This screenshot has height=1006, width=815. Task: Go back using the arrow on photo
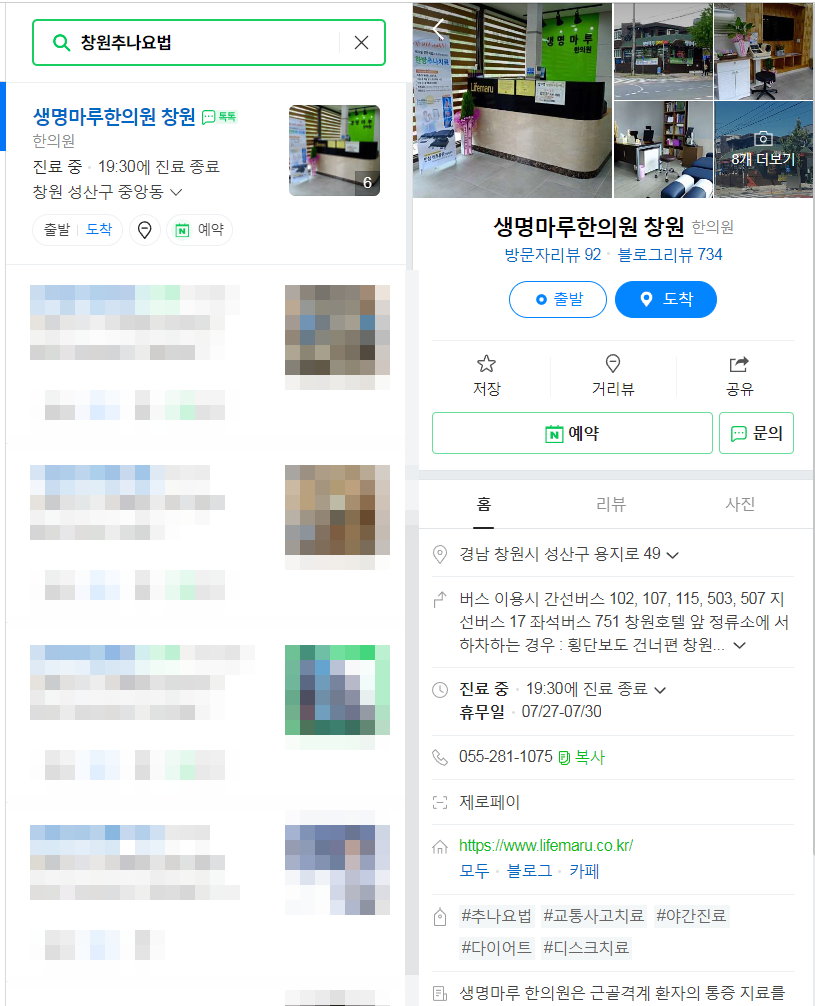pyautogui.click(x=438, y=28)
